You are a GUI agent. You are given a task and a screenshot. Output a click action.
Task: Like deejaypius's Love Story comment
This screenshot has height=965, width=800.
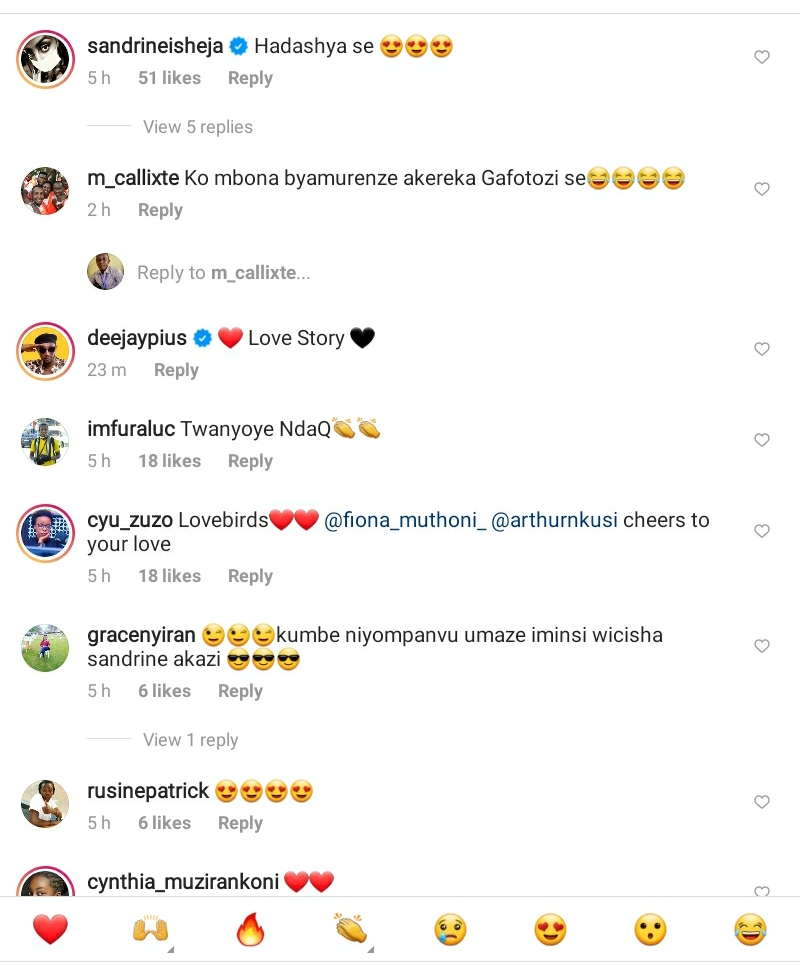pyautogui.click(x=762, y=349)
